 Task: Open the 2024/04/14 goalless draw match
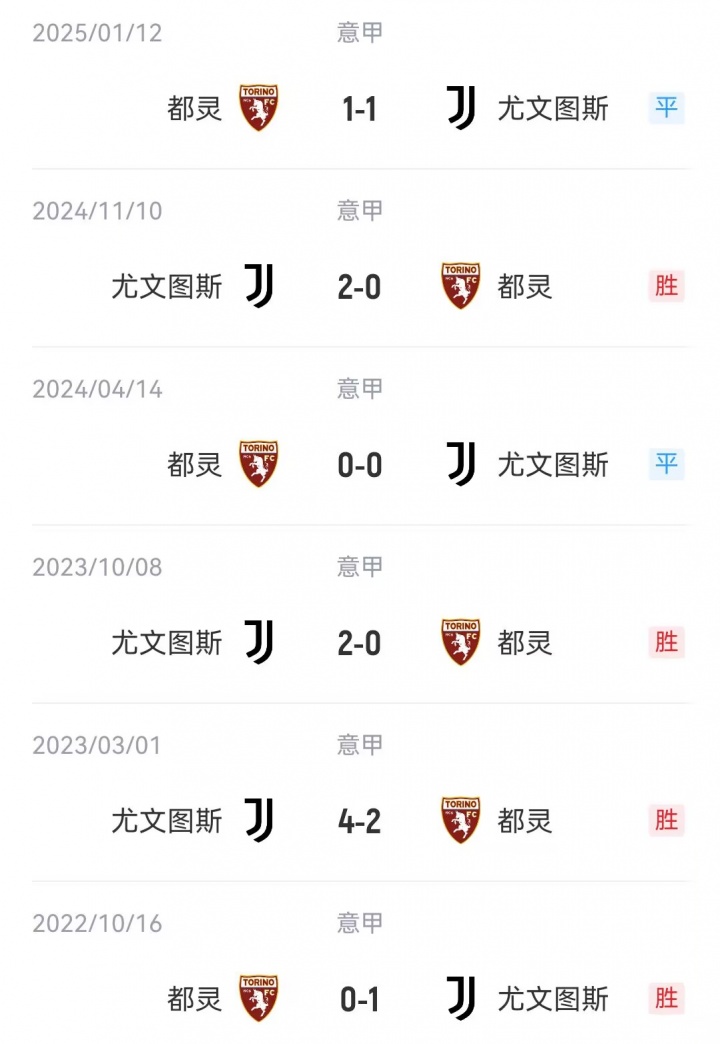pyautogui.click(x=360, y=465)
